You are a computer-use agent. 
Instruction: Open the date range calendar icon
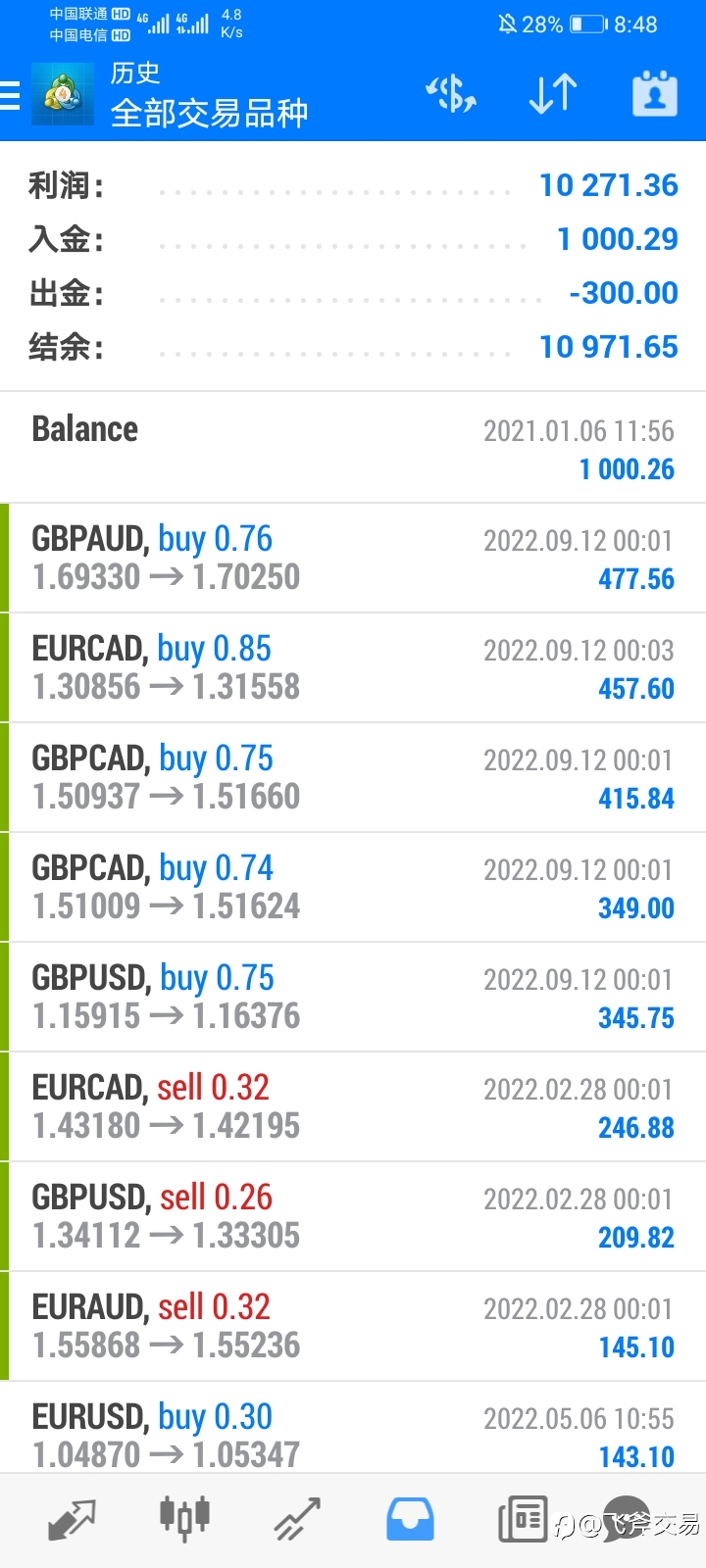point(655,94)
